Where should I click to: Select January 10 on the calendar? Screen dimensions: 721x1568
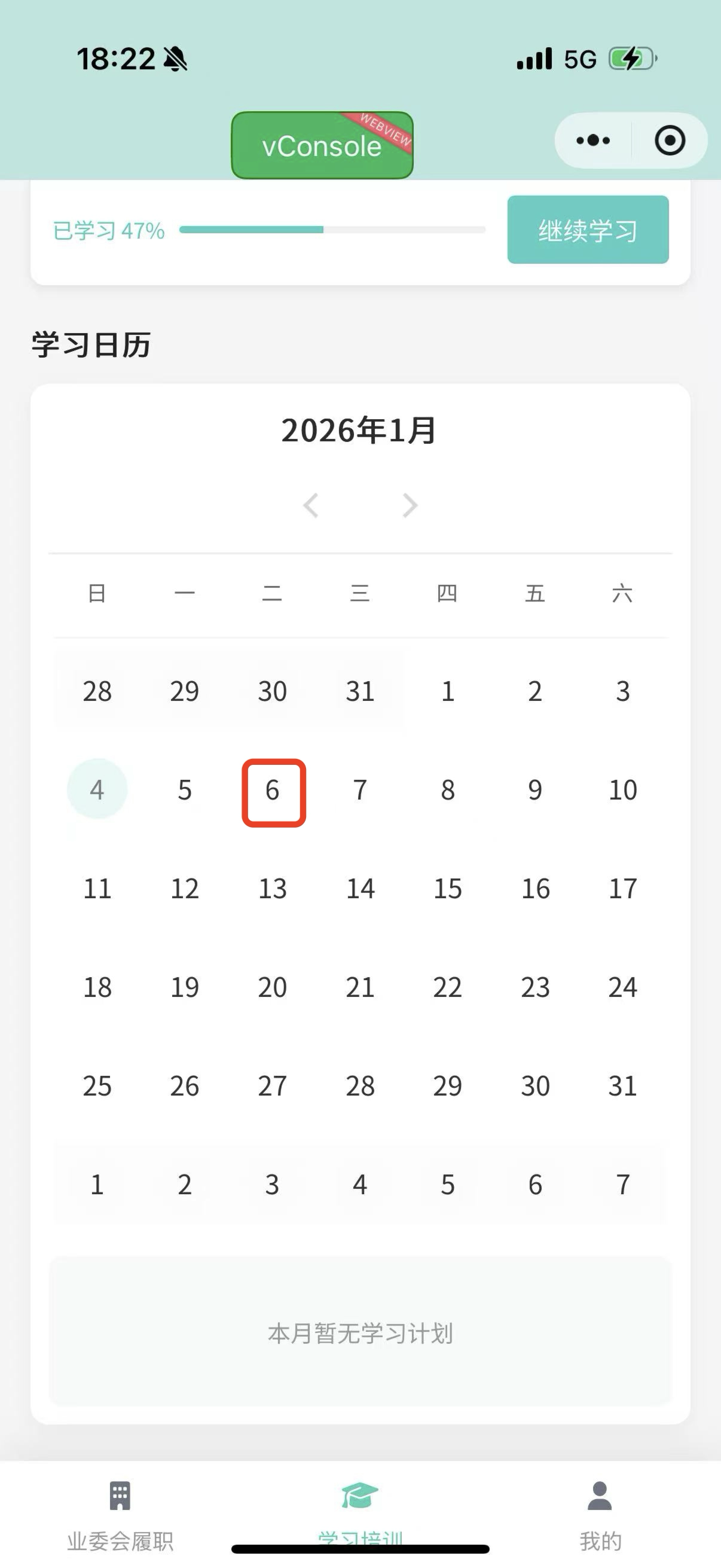coord(622,790)
